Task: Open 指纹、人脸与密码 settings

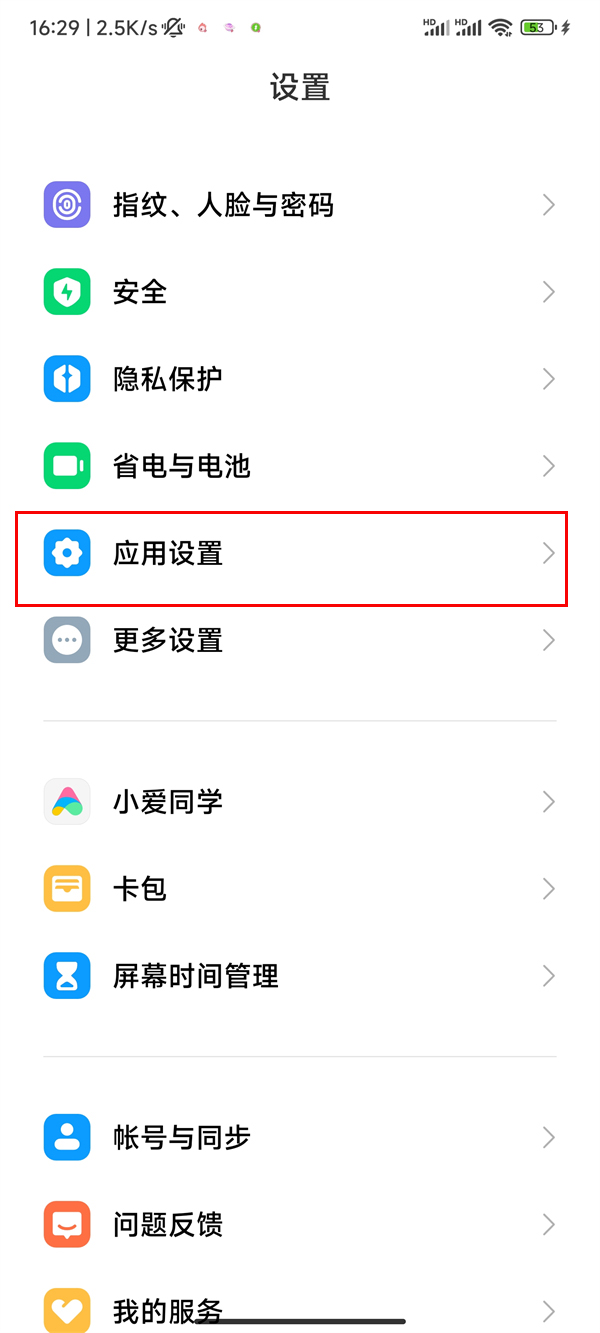Action: tap(300, 206)
